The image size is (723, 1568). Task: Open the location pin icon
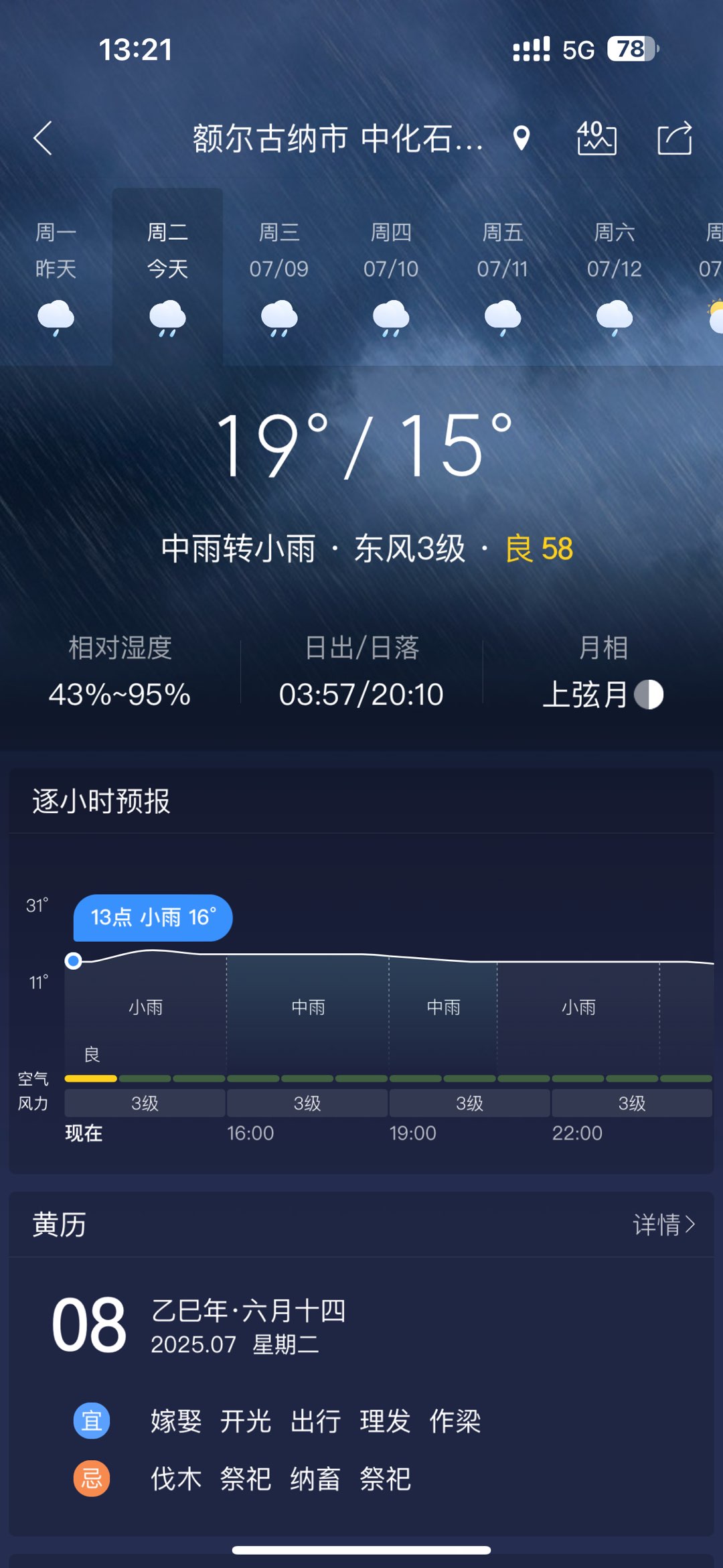[x=521, y=139]
